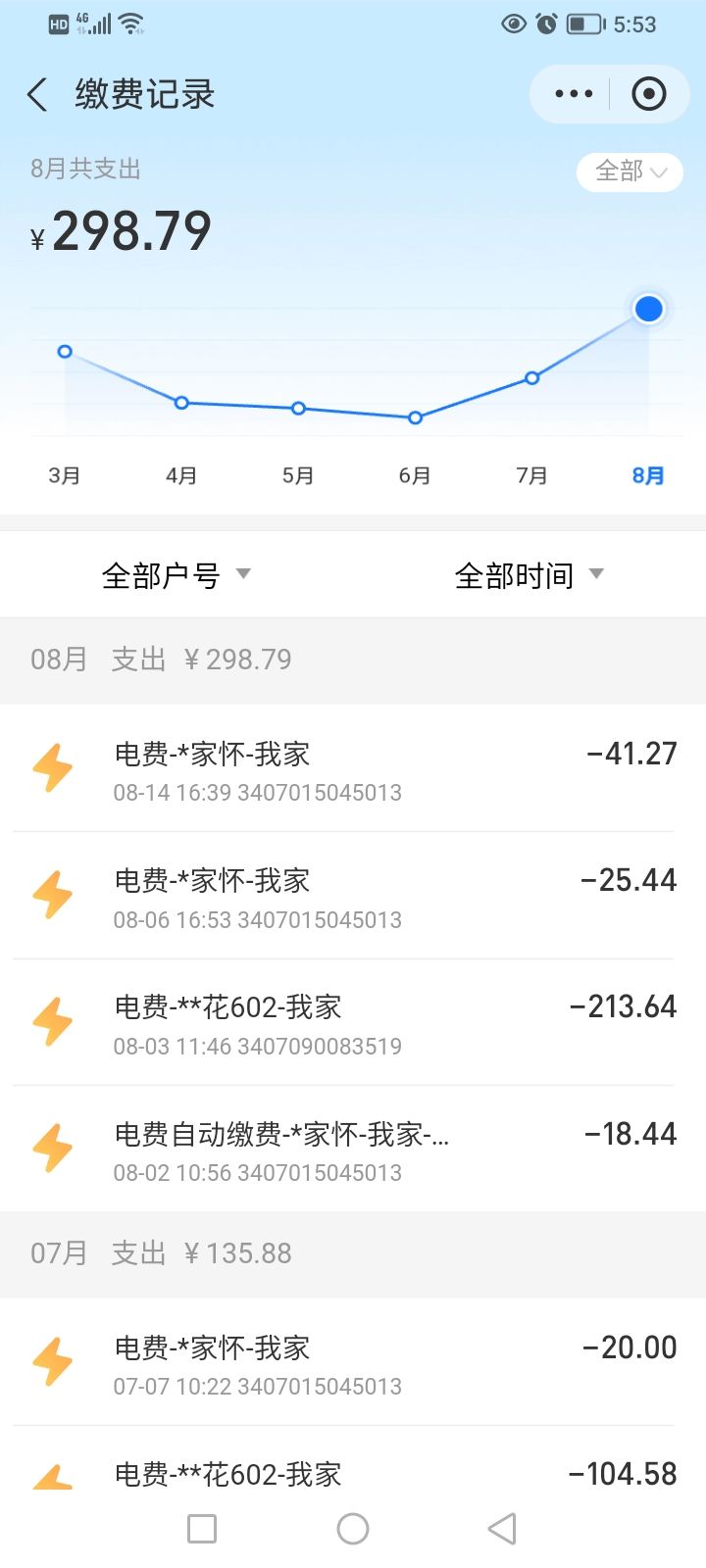
Task: View the 07-07 payment record of -20.00
Action: coord(353,1362)
